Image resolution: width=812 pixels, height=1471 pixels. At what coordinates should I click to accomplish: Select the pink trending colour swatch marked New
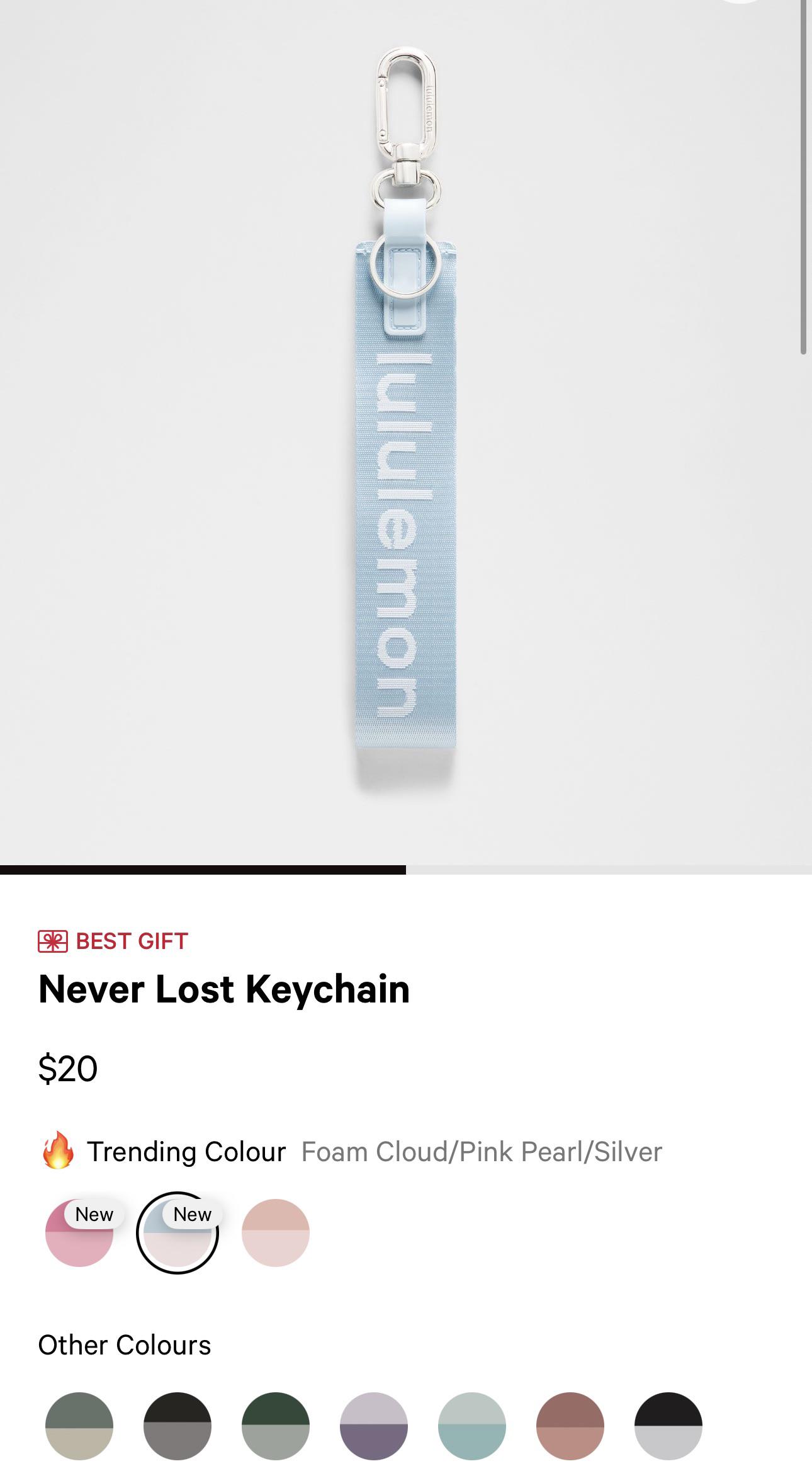click(79, 1233)
